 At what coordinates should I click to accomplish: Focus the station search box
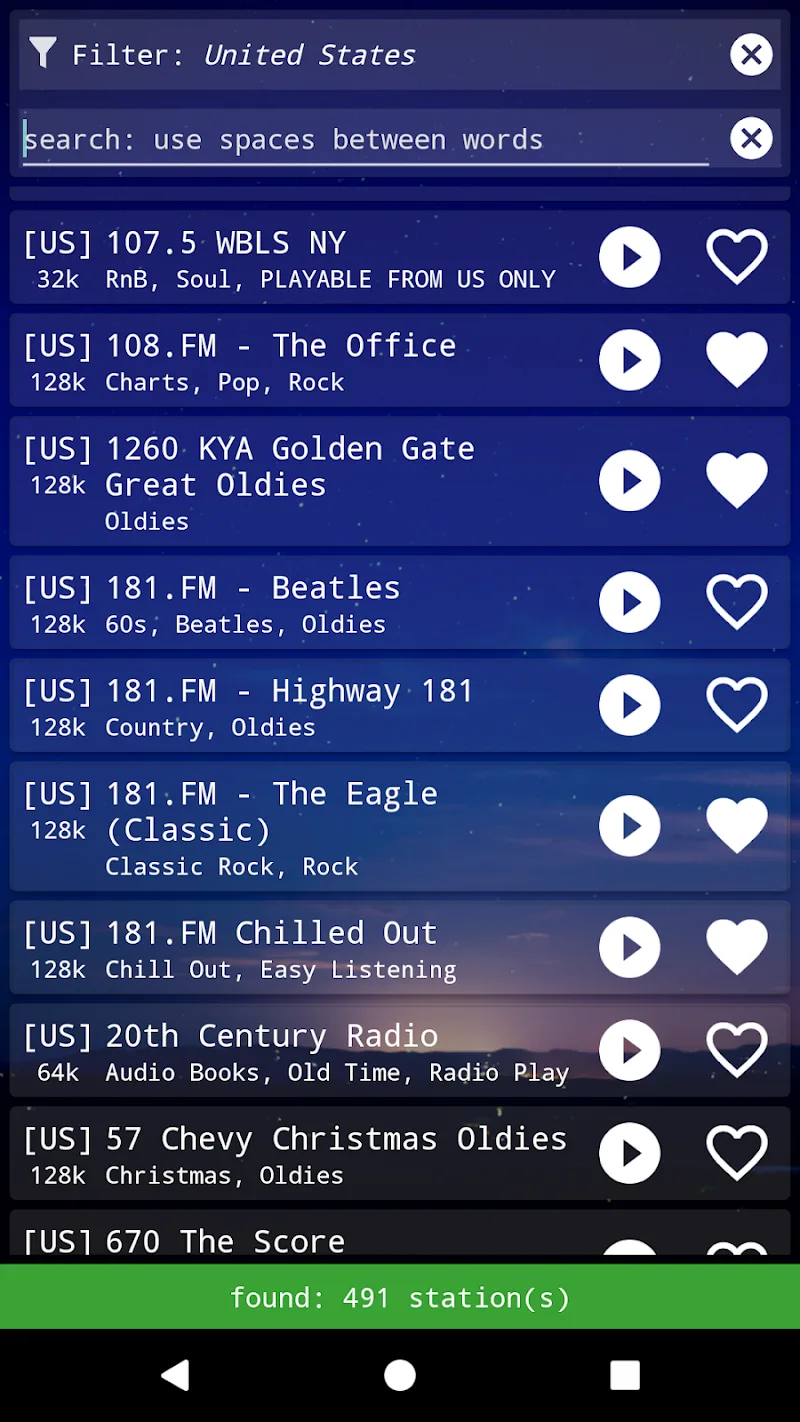point(365,139)
